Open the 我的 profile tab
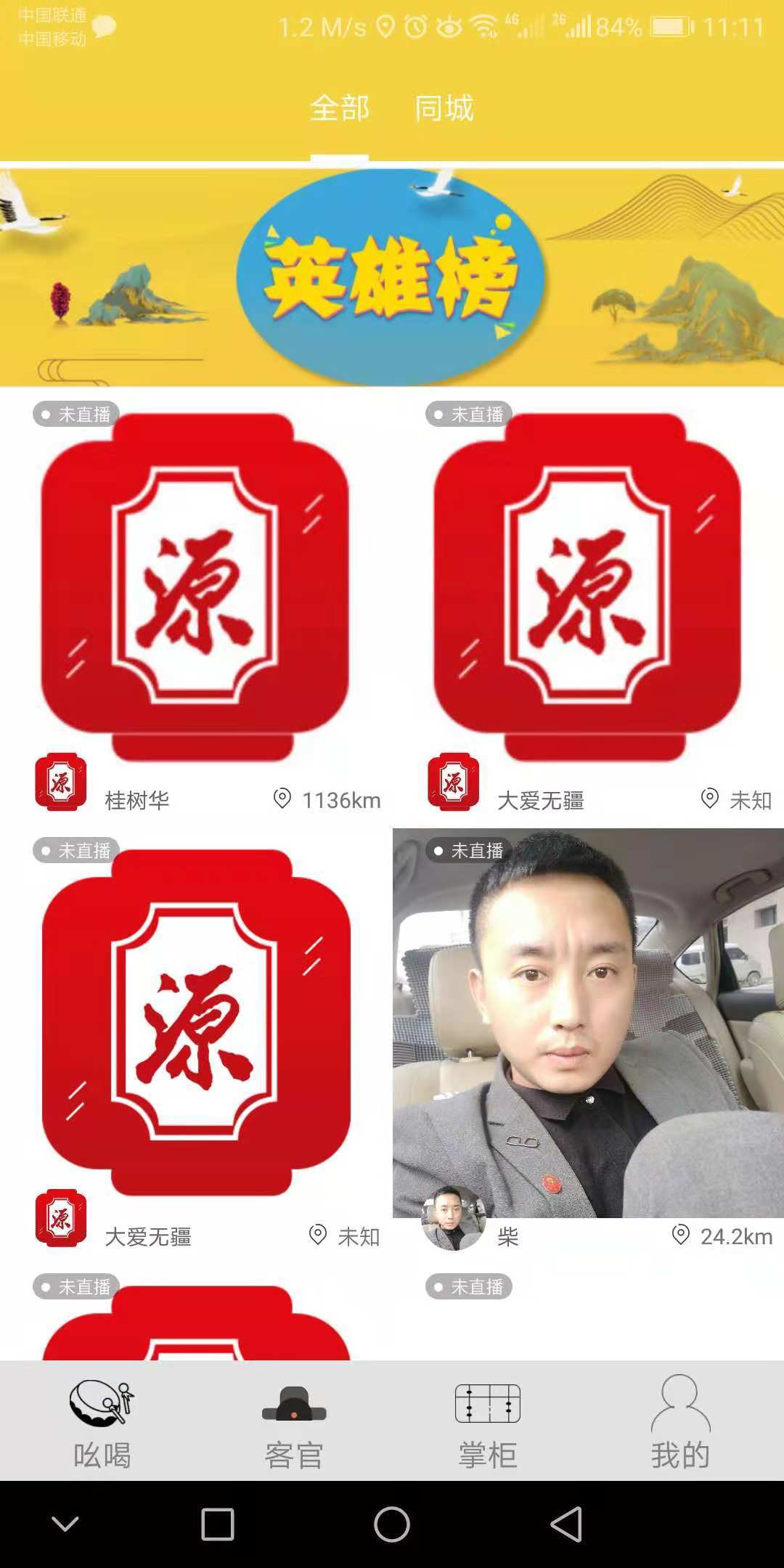This screenshot has height=1568, width=784. tap(679, 1421)
